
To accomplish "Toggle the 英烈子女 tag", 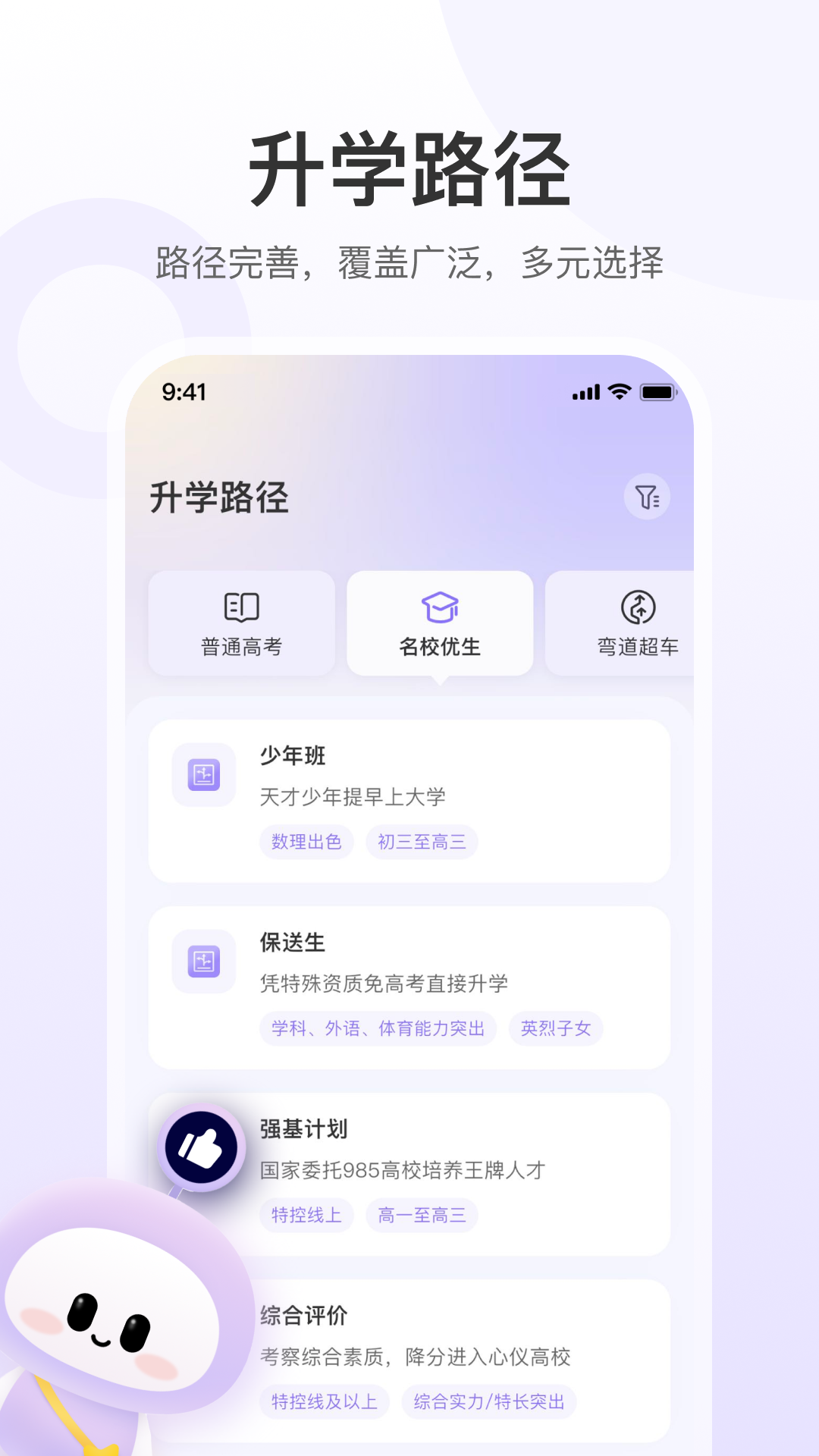I will (554, 1028).
